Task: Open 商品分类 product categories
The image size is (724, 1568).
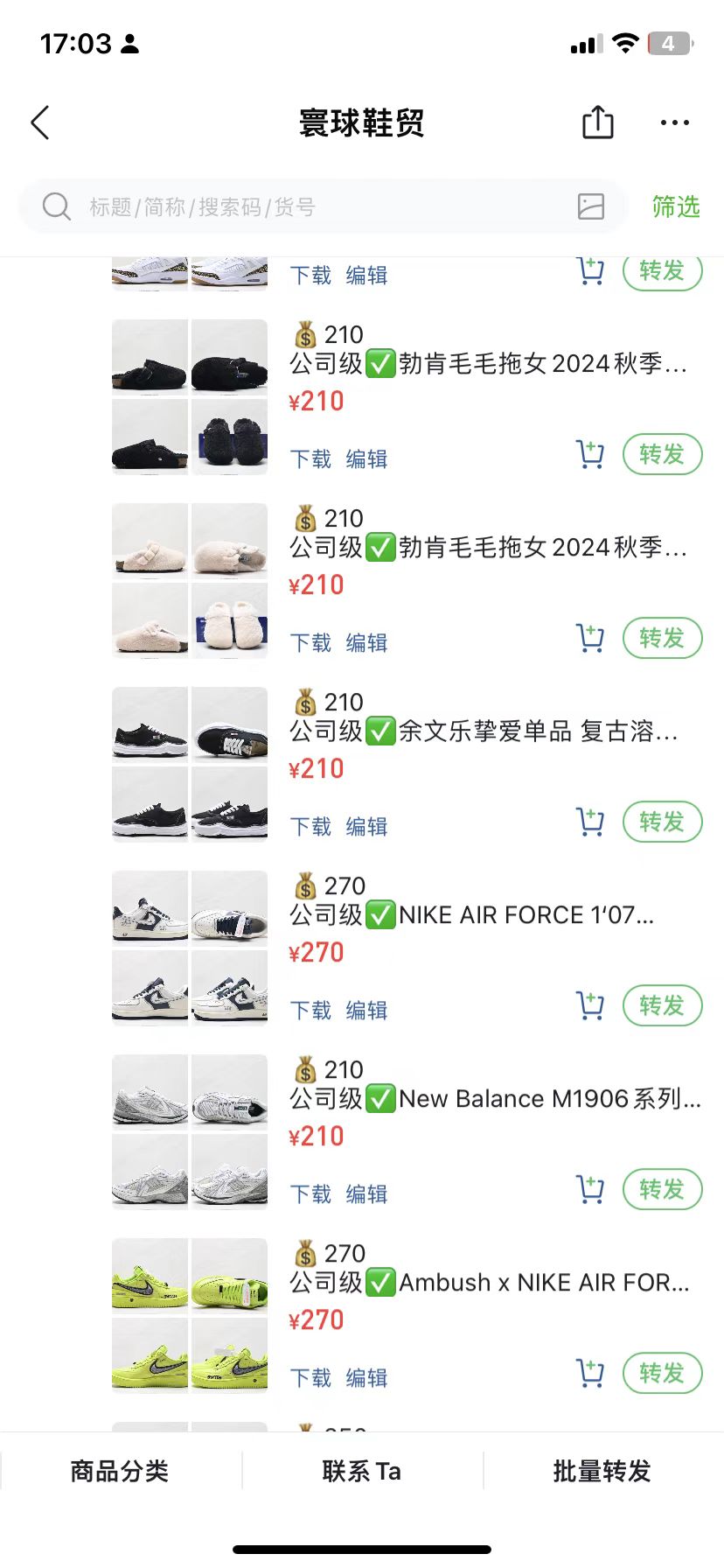Action: [x=120, y=1471]
